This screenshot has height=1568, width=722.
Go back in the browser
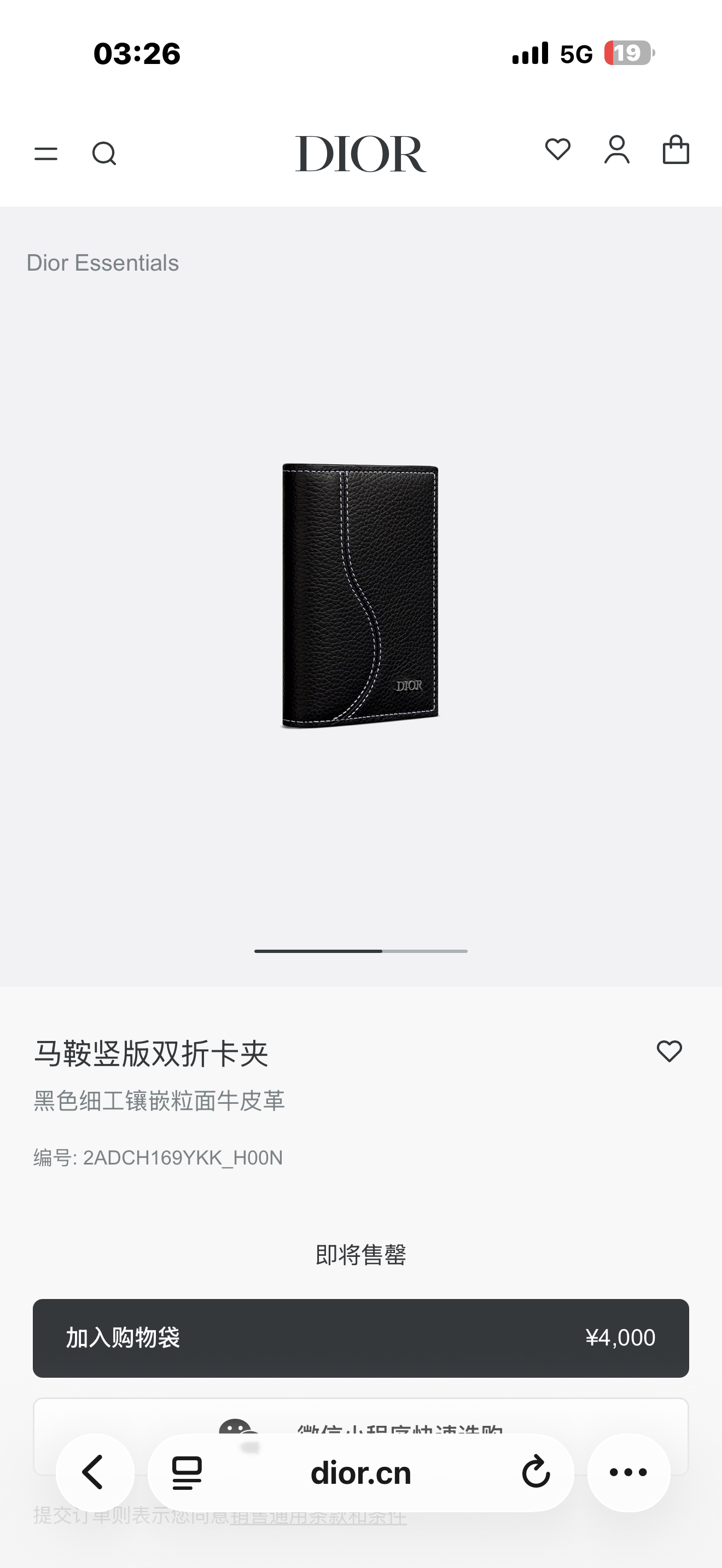pyautogui.click(x=95, y=1472)
